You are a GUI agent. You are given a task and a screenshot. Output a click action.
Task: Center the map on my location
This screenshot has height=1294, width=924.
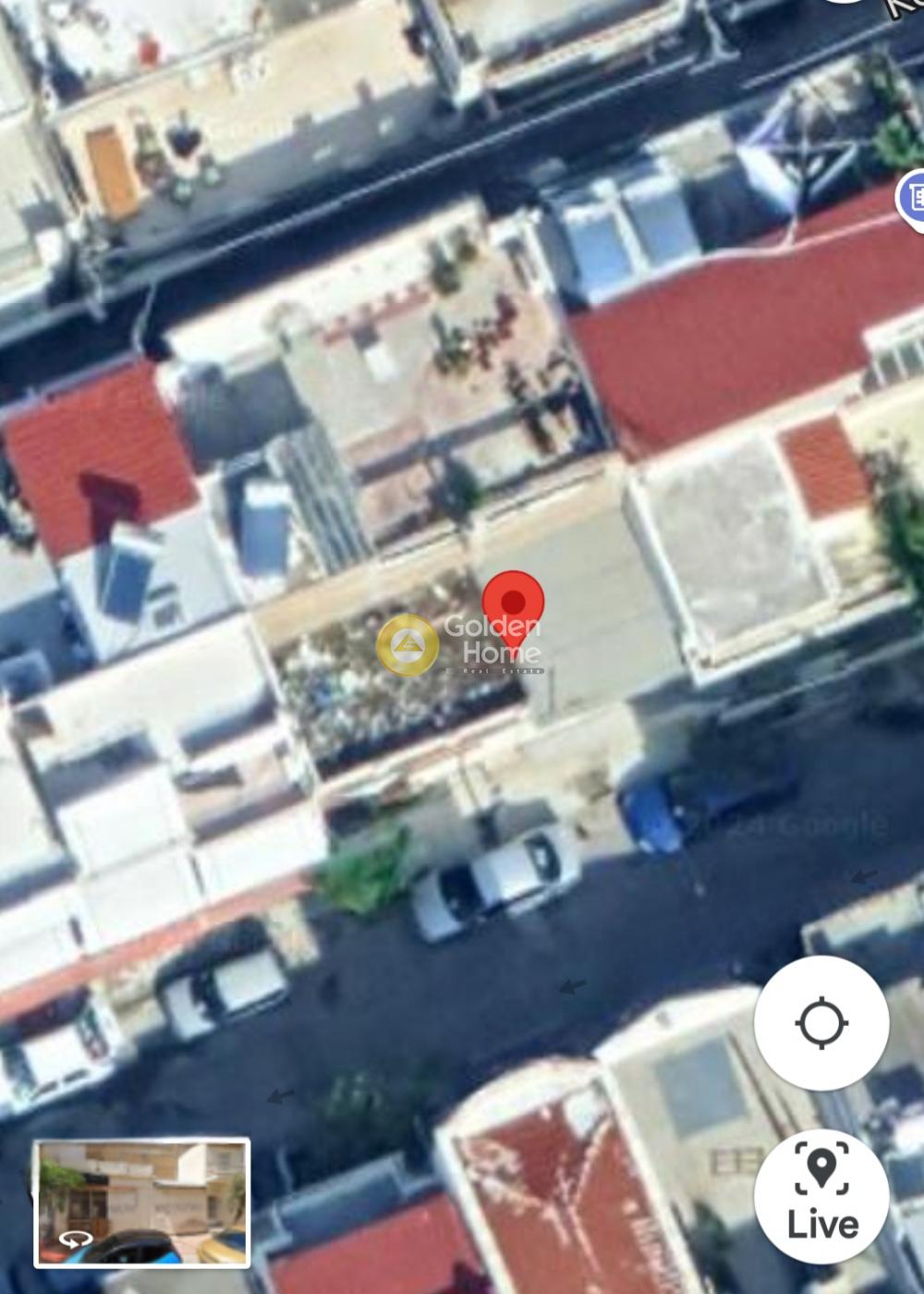tap(821, 1023)
